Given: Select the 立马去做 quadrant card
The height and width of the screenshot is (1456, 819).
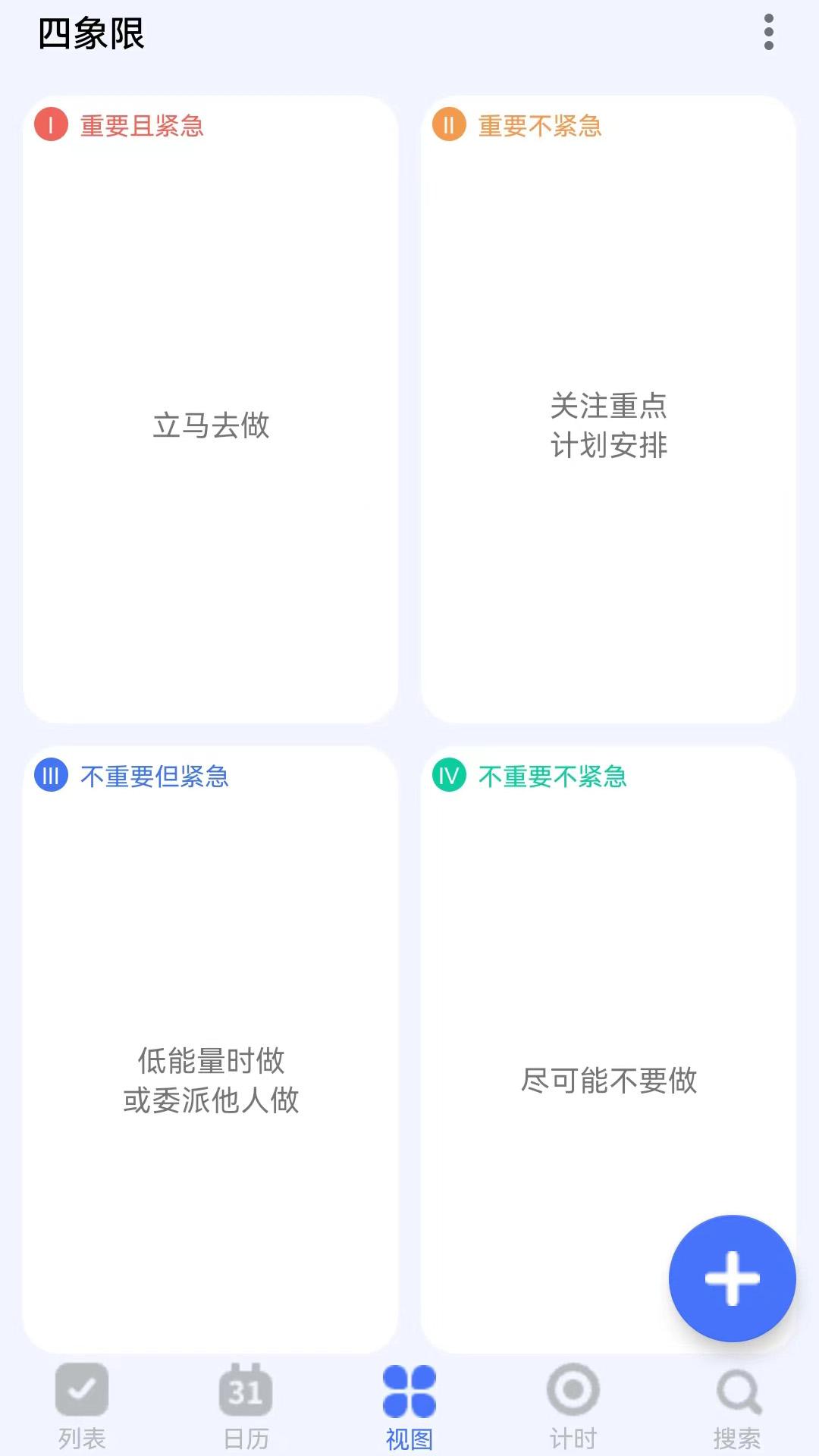Looking at the screenshot, I should (212, 426).
